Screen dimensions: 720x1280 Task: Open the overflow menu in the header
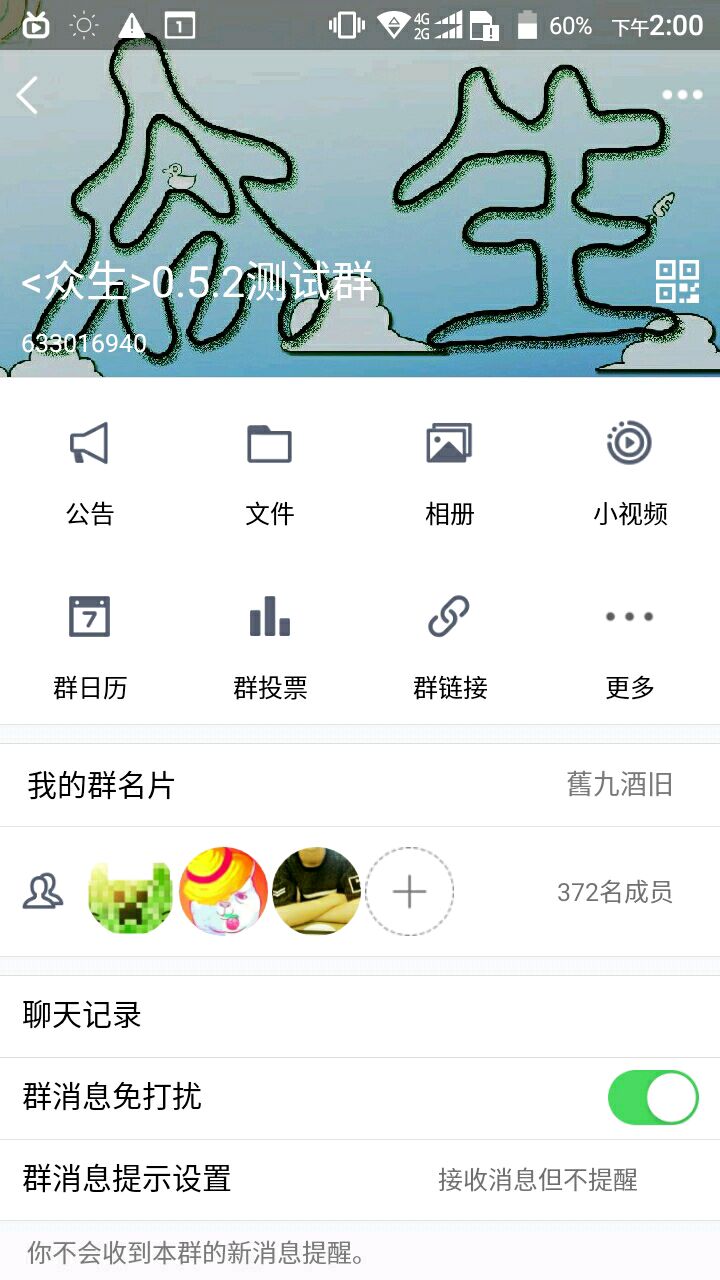tap(682, 95)
